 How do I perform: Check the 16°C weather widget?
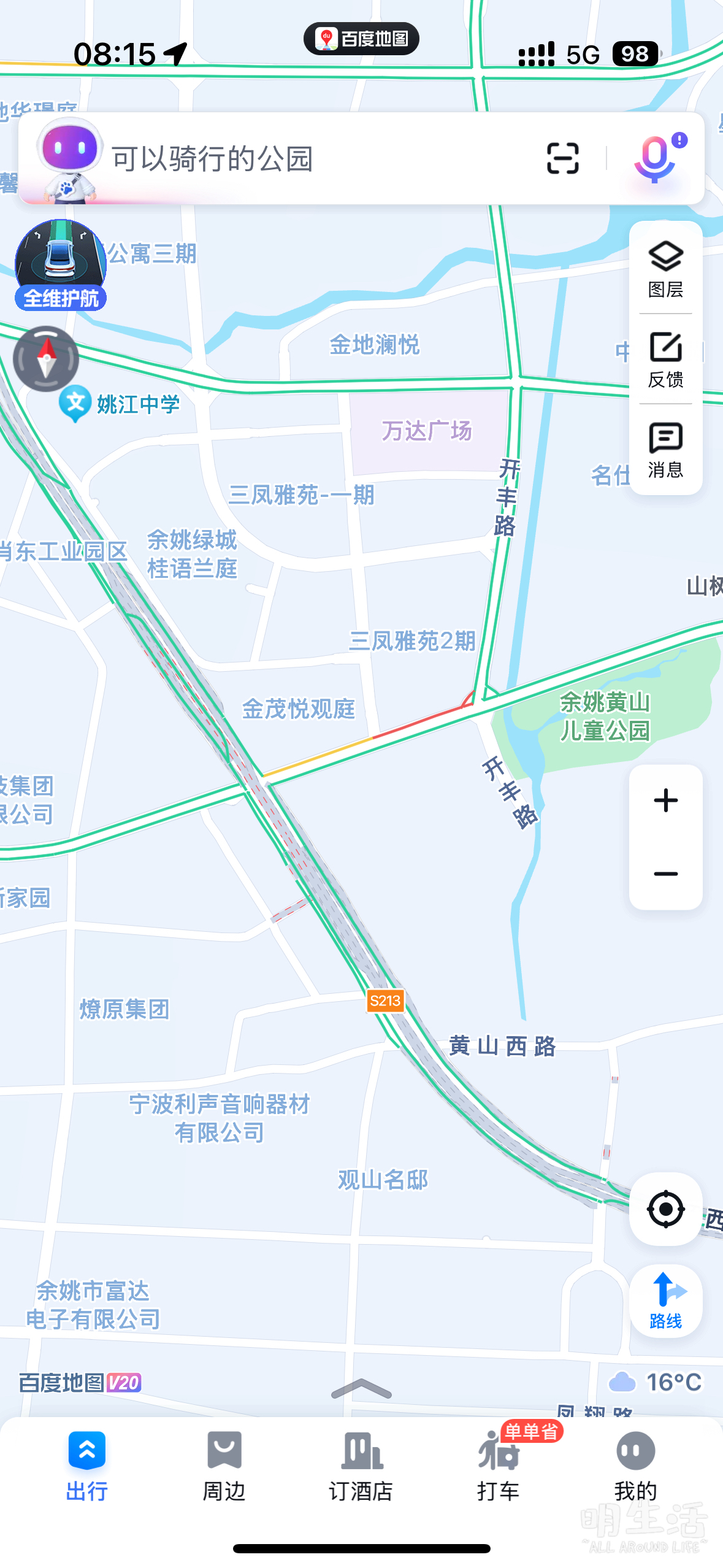coord(655,1382)
